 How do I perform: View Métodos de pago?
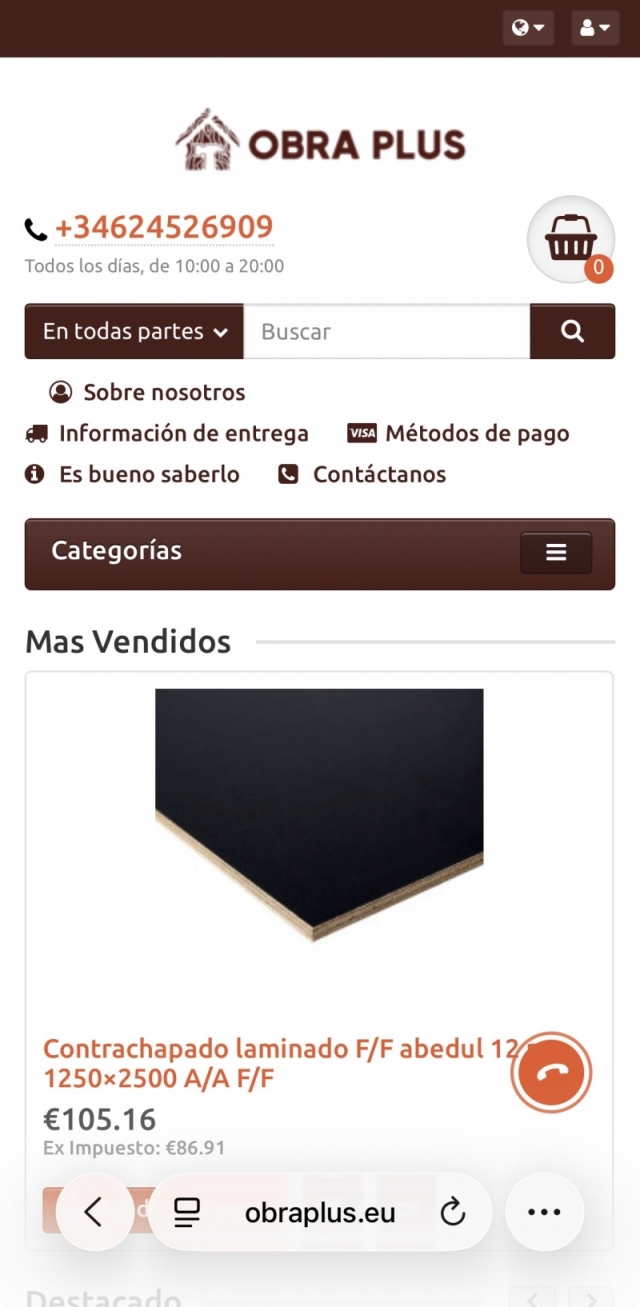pos(476,434)
